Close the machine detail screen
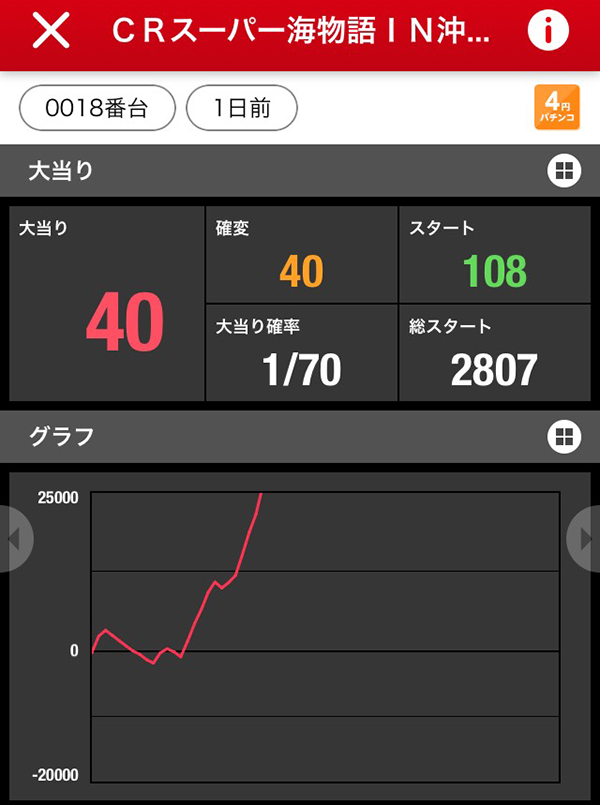 [x=51, y=32]
